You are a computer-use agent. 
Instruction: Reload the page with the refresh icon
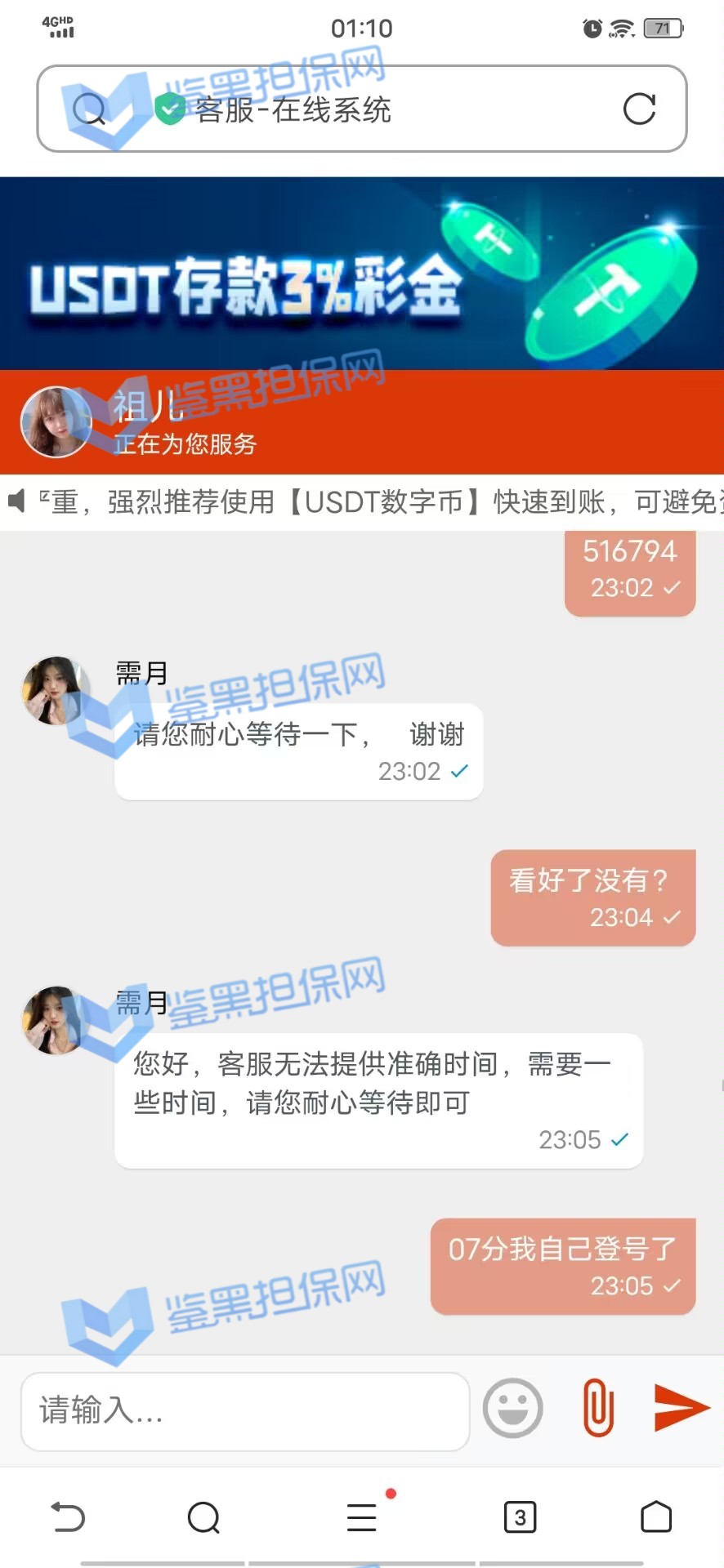639,109
